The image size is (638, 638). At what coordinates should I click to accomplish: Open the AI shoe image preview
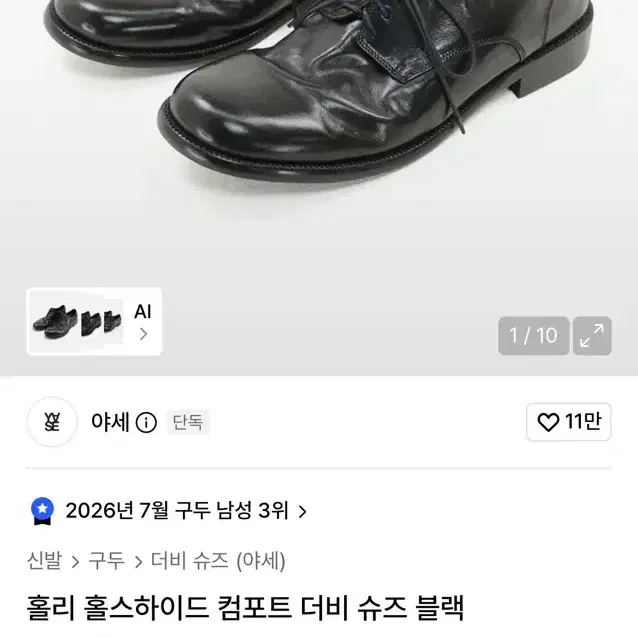94,321
